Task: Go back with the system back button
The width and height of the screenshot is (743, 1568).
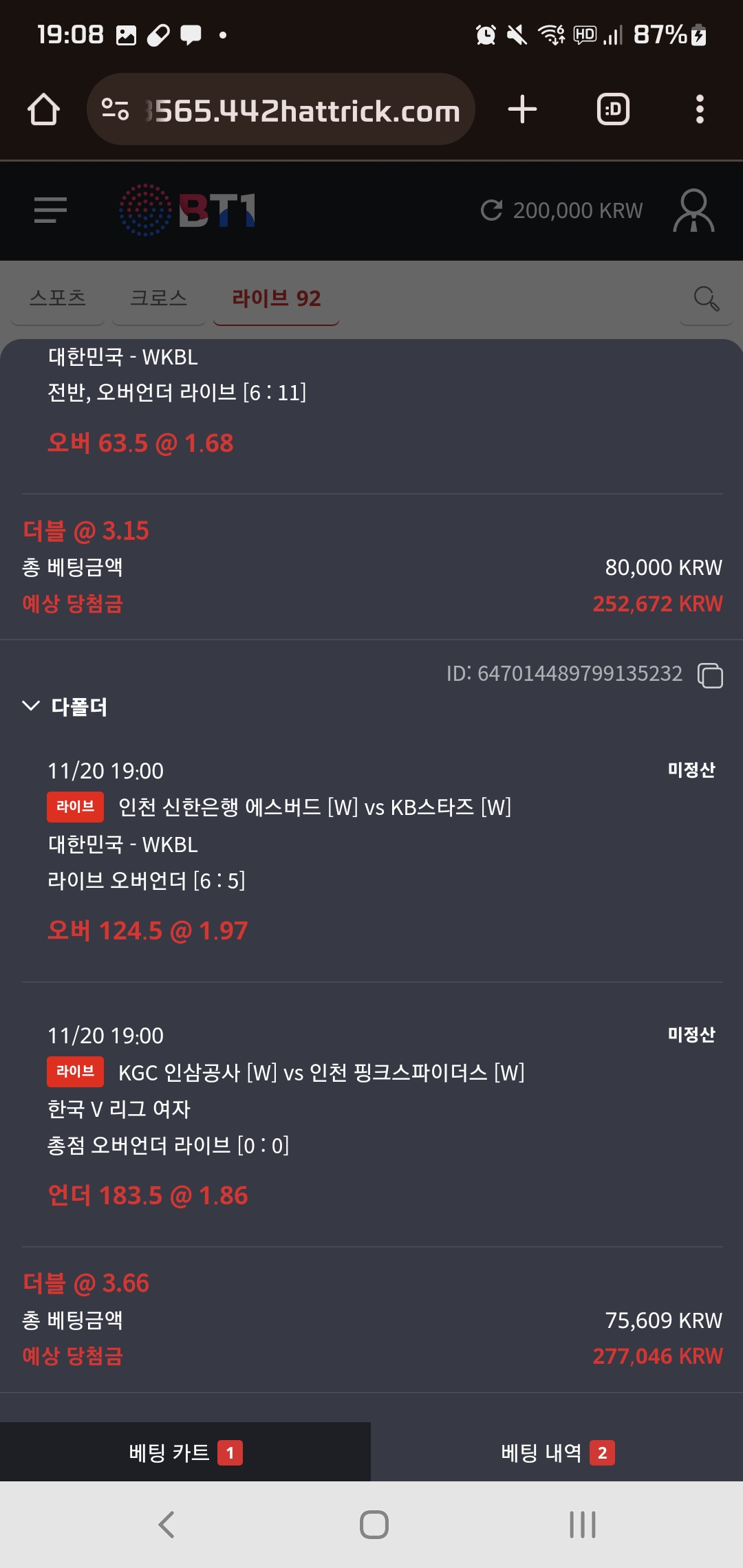Action: pos(166,1525)
